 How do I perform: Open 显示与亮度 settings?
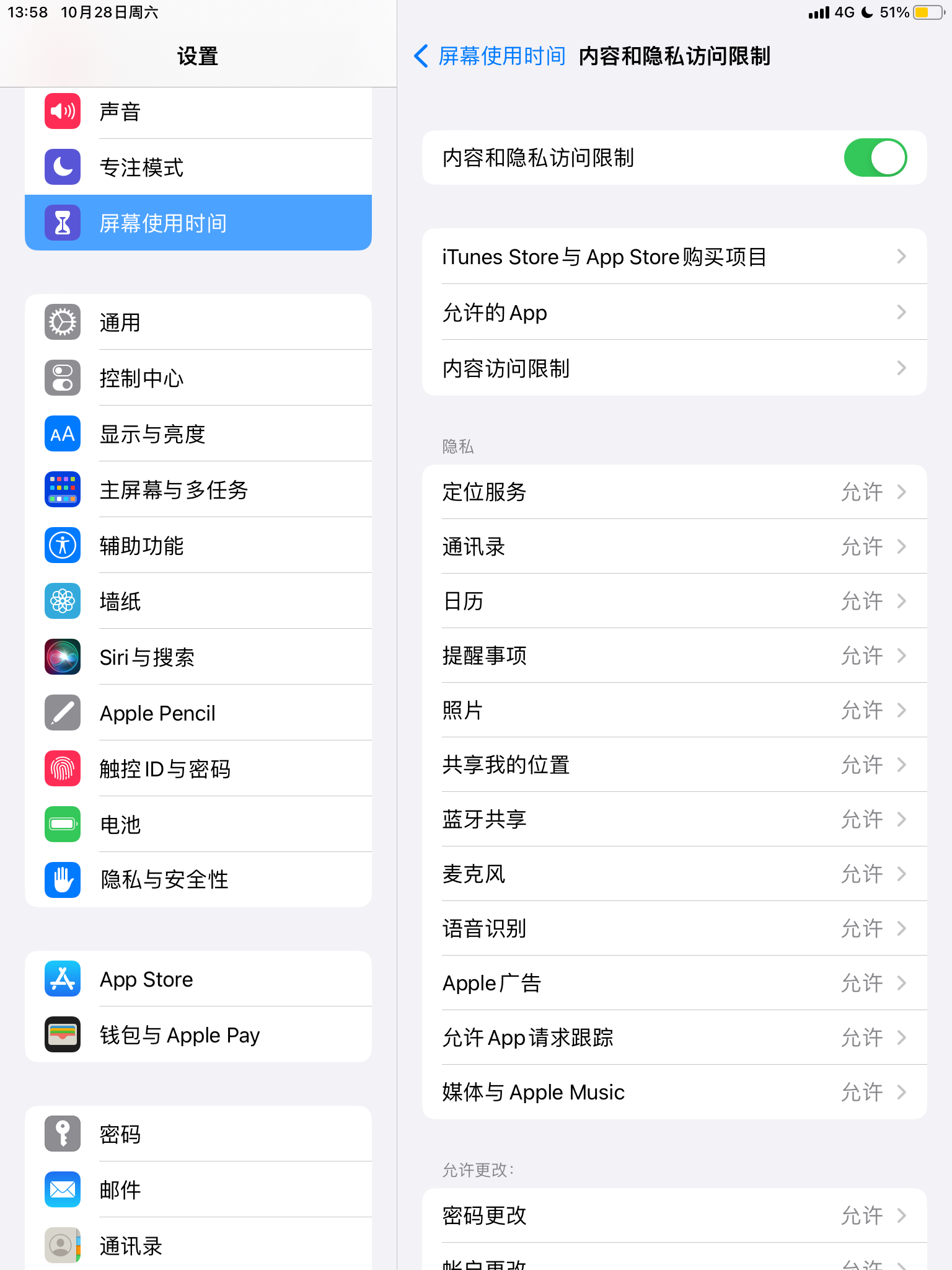pos(198,434)
